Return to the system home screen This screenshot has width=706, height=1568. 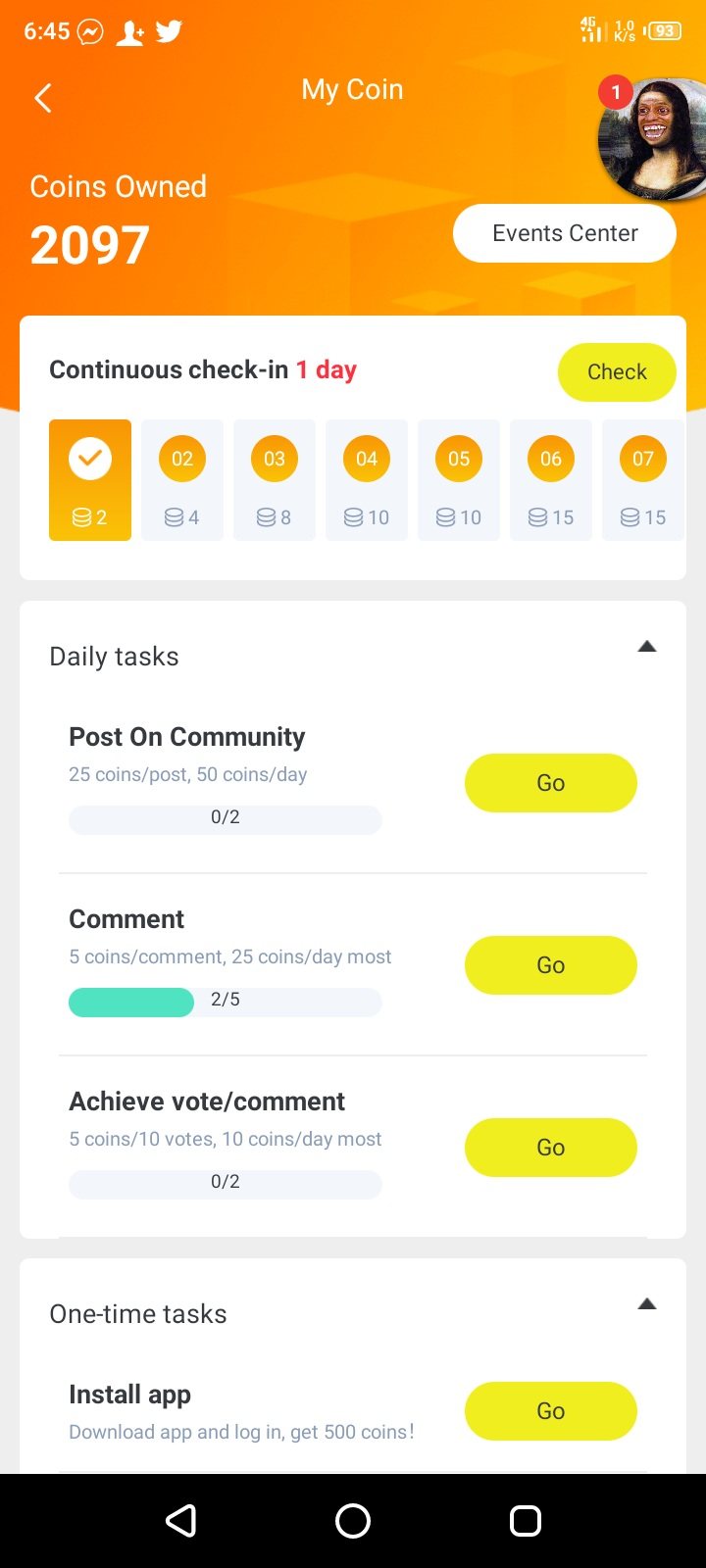click(353, 1521)
